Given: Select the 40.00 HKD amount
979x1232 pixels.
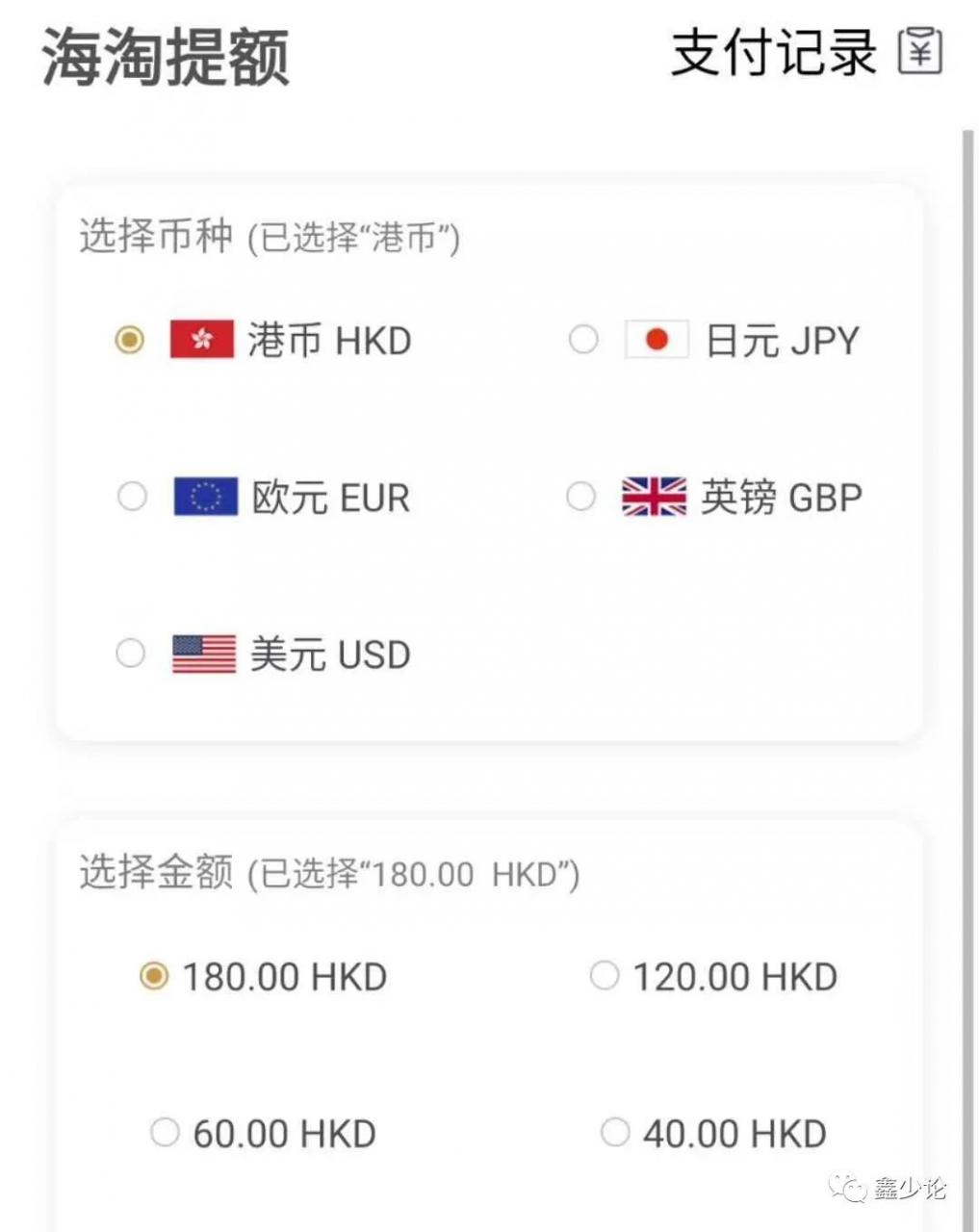Looking at the screenshot, I should click(615, 1133).
